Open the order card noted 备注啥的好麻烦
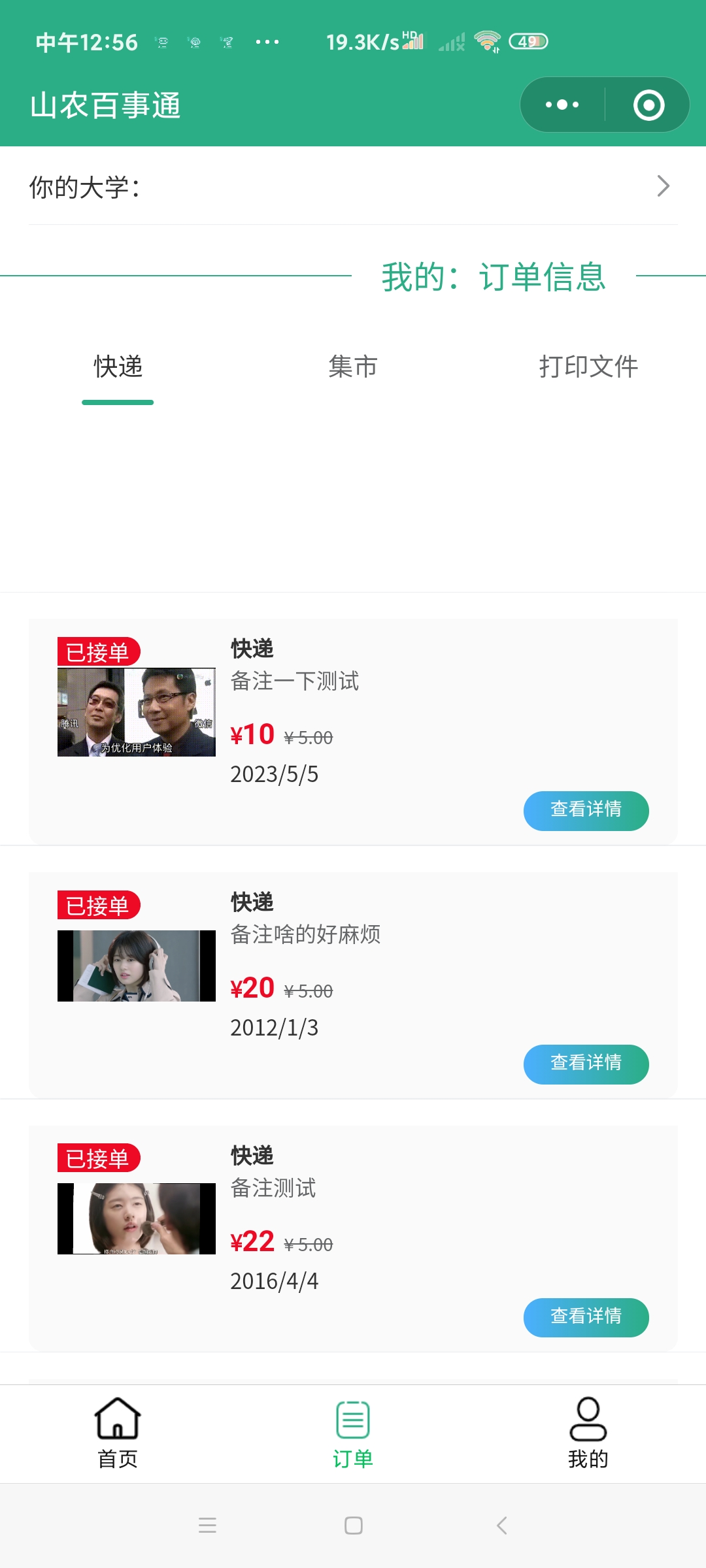 coord(305,935)
